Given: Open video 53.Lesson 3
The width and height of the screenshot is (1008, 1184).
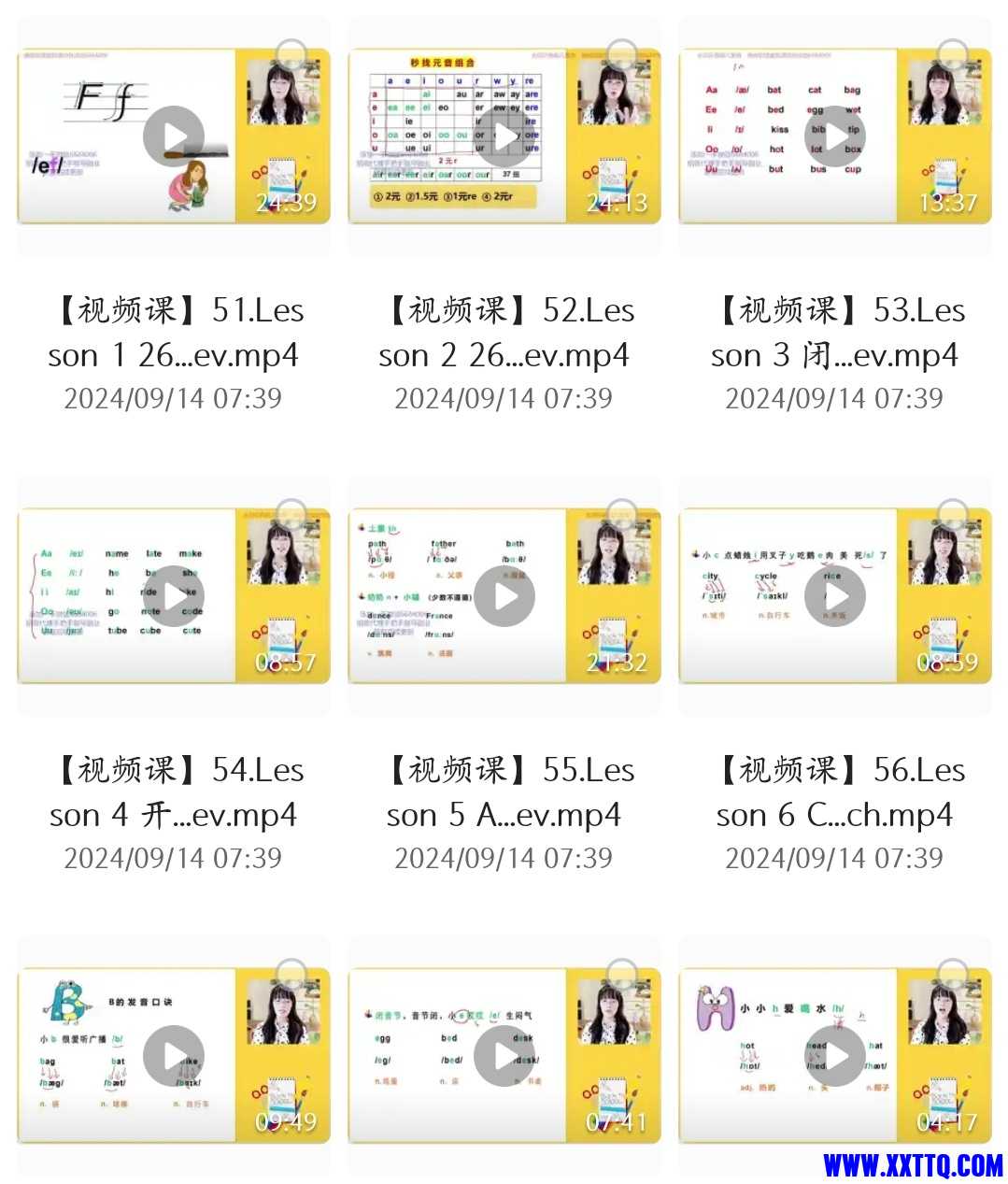Looking at the screenshot, I should click(x=834, y=136).
